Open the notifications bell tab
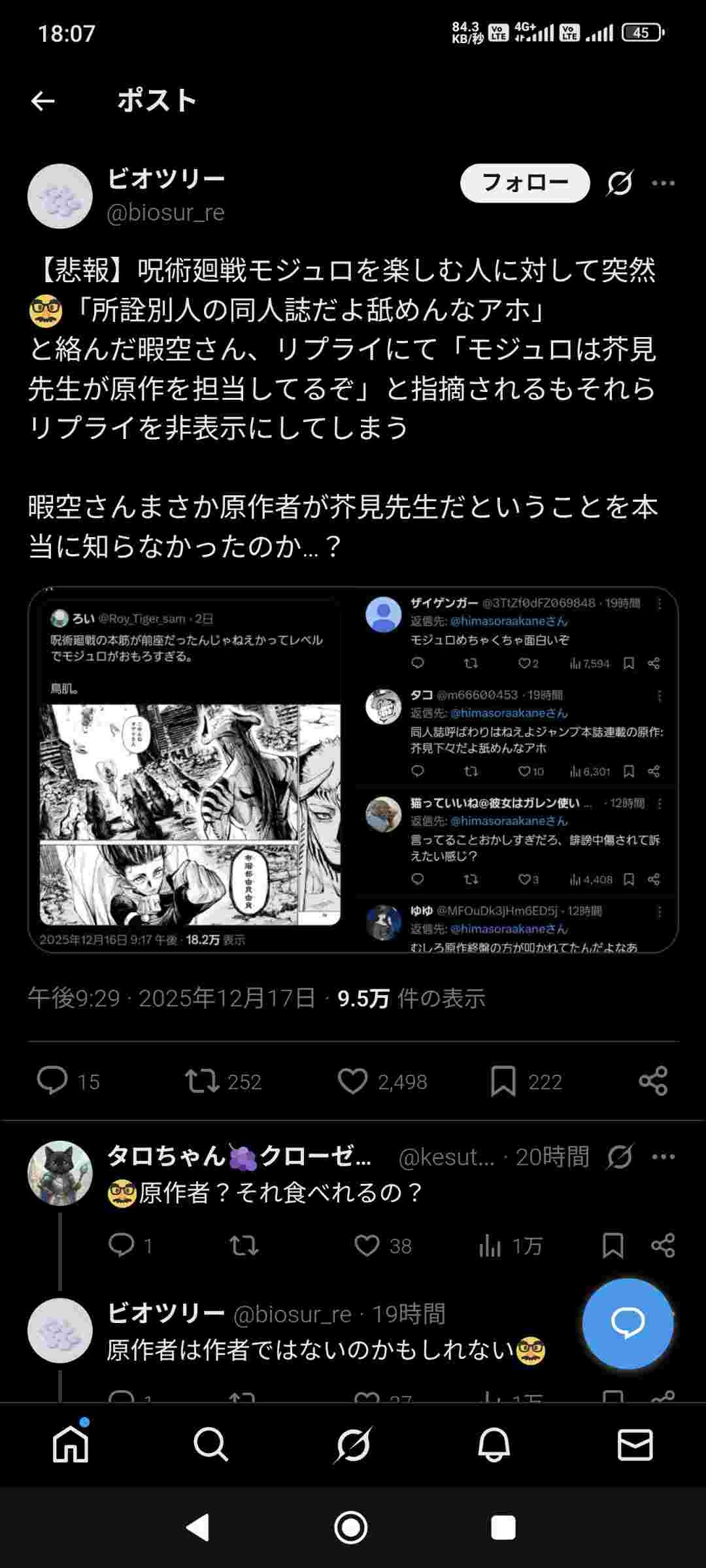Image resolution: width=706 pixels, height=1568 pixels. point(494,1444)
